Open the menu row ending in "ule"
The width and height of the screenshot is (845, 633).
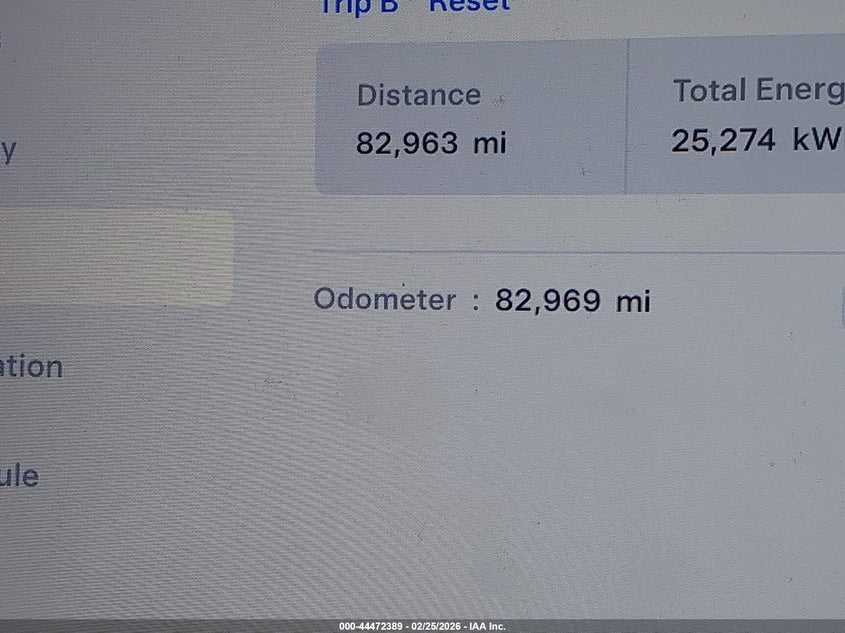pos(20,475)
